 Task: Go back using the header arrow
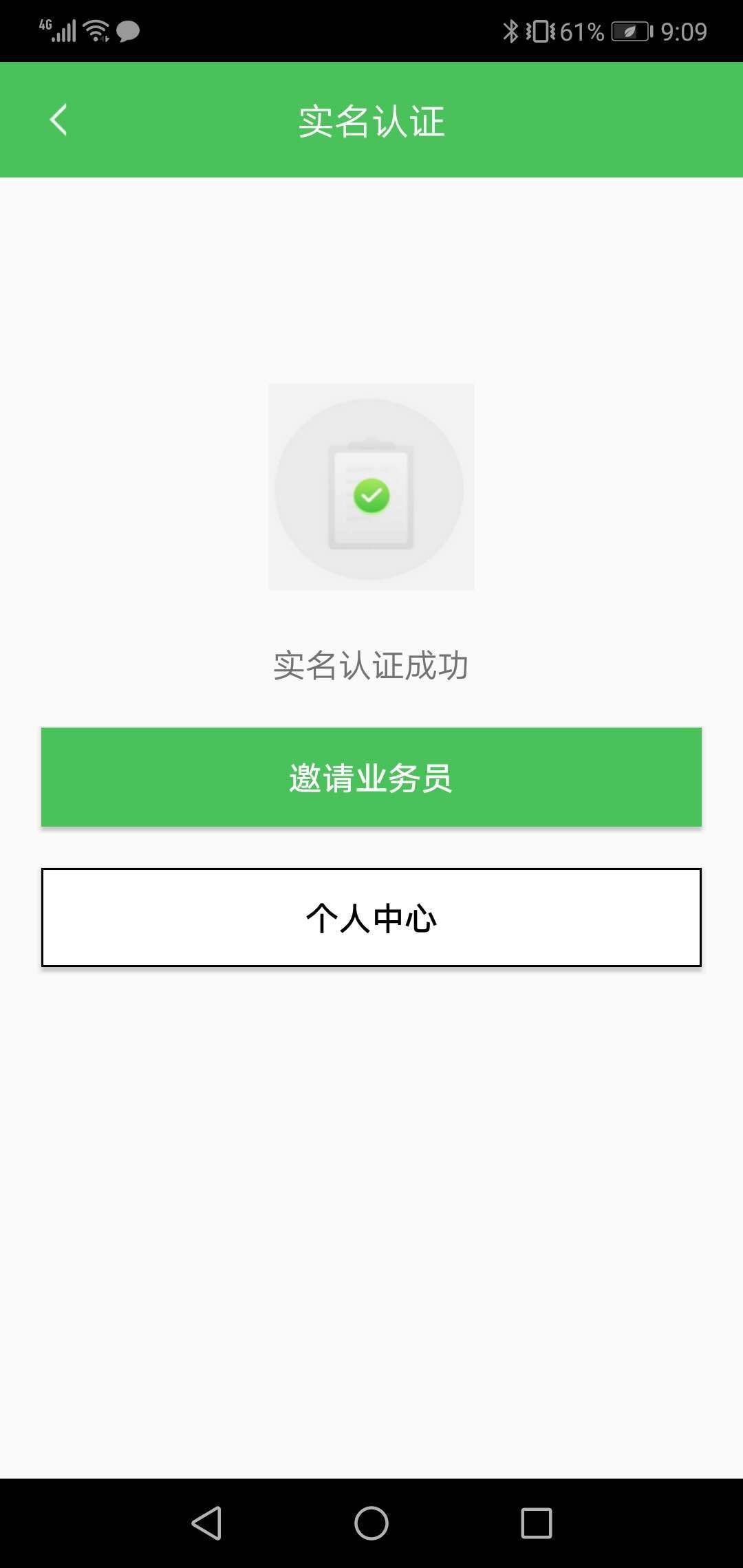(58, 120)
